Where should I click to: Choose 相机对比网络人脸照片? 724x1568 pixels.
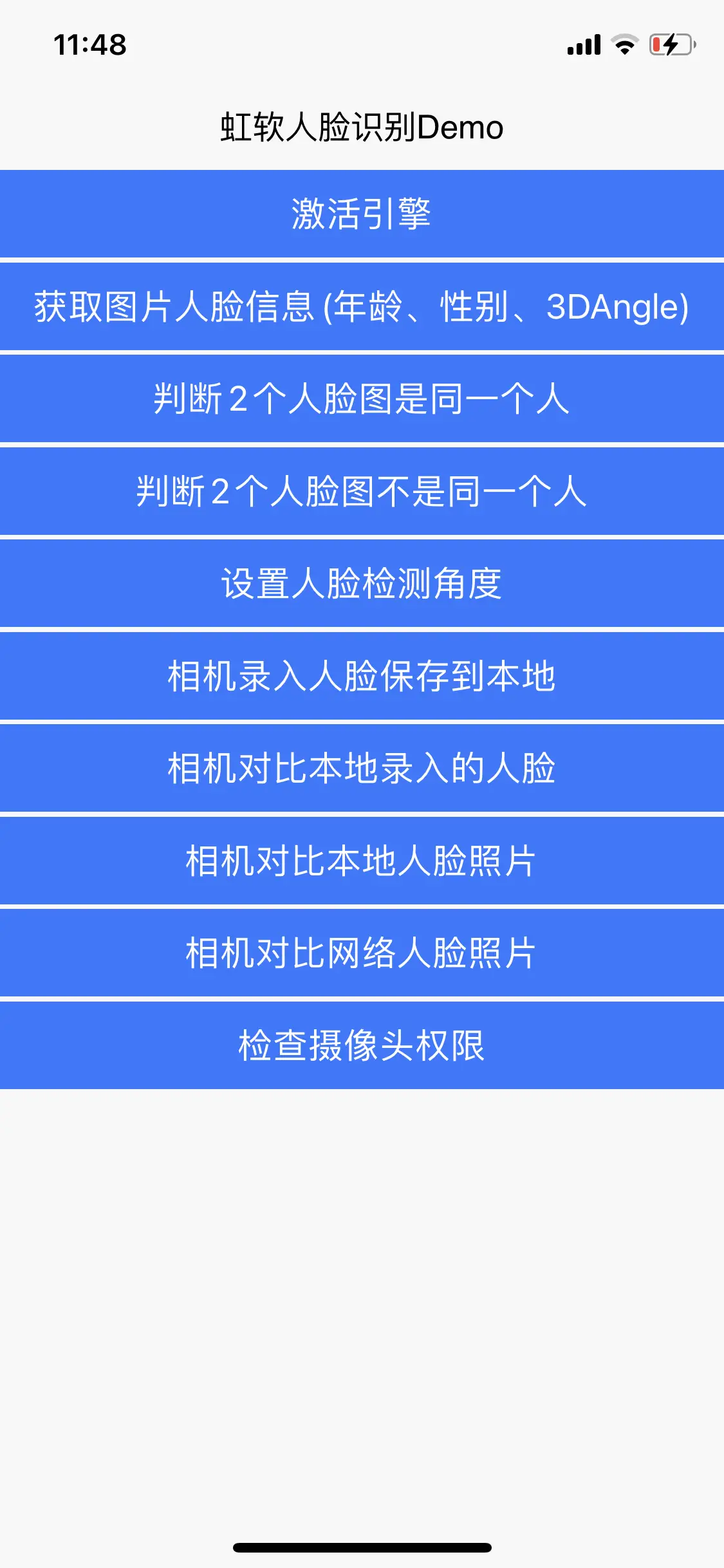362,953
